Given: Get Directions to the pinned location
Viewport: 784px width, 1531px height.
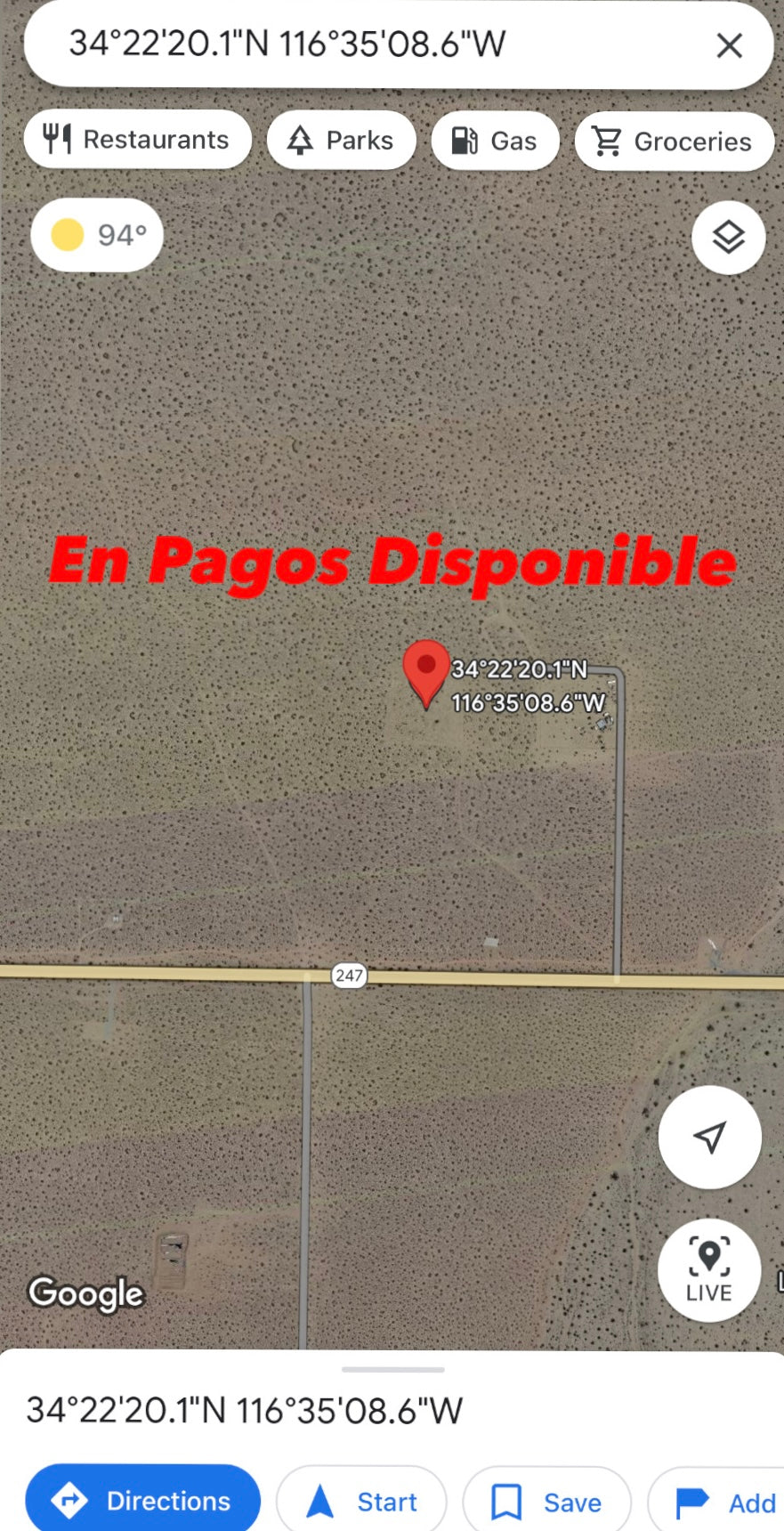Looking at the screenshot, I should [142, 1501].
